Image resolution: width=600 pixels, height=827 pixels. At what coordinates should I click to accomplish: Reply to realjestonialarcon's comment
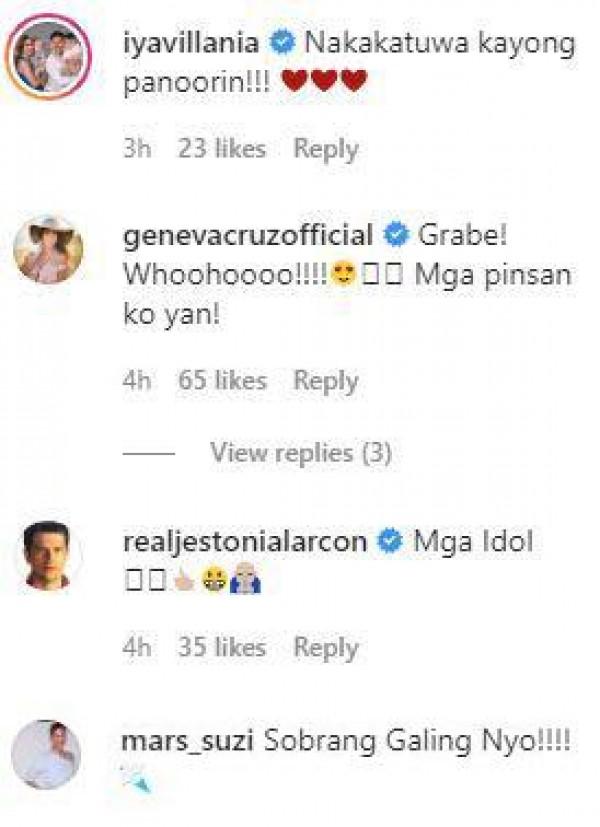coord(325,647)
